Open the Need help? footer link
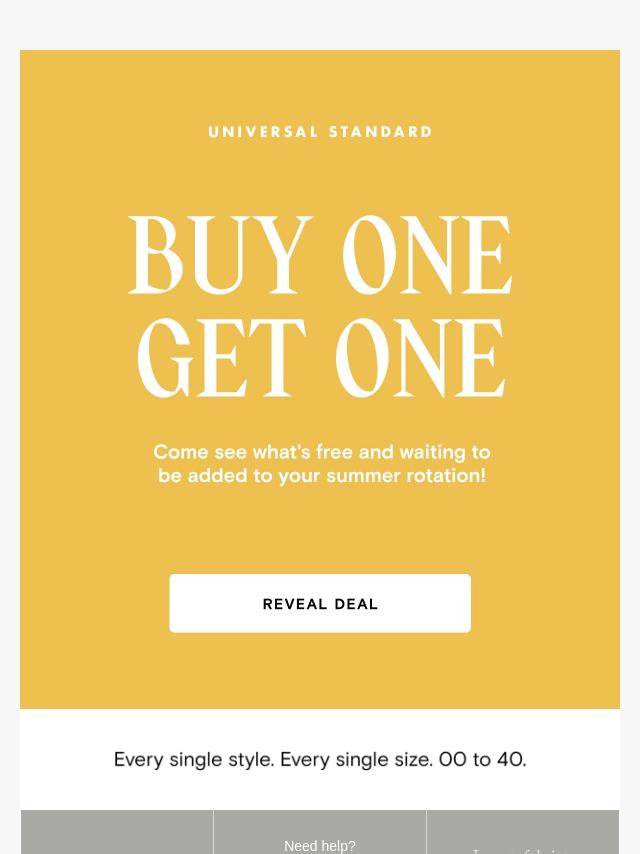Screen dimensions: 640x854 (x=320, y=845)
